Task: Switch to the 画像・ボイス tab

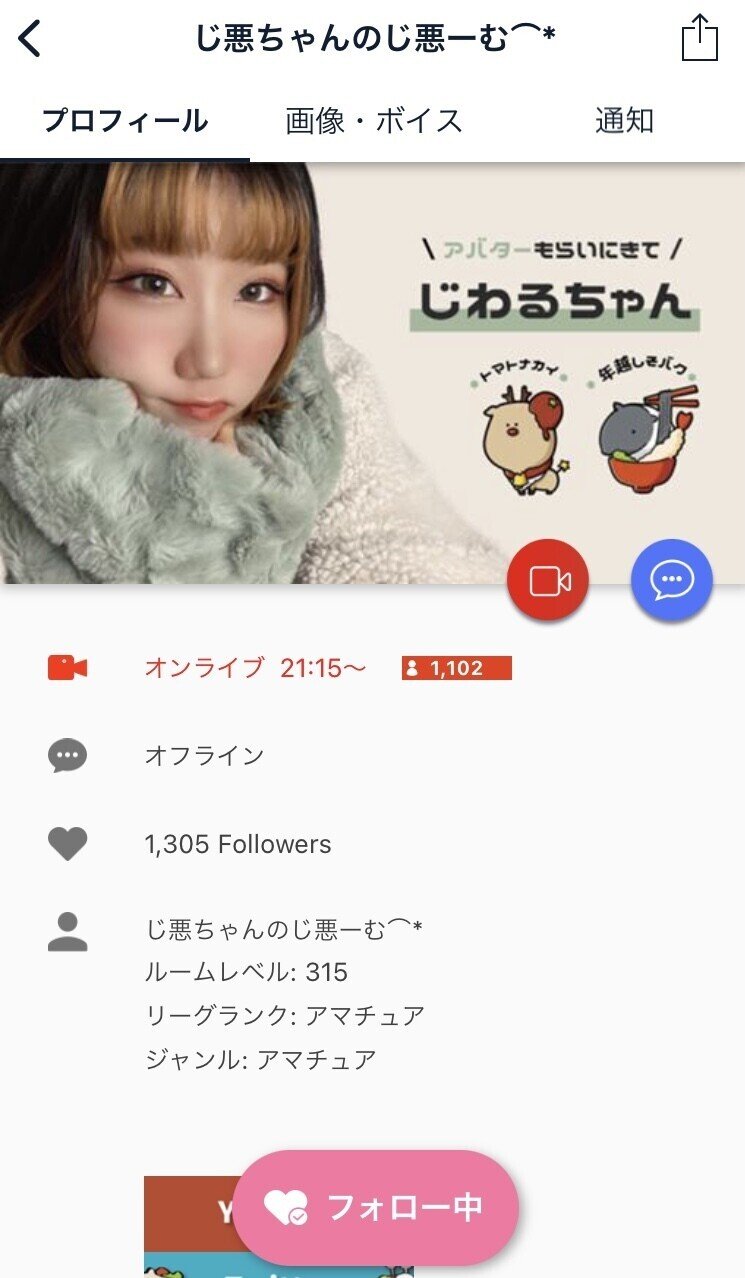Action: click(x=374, y=122)
